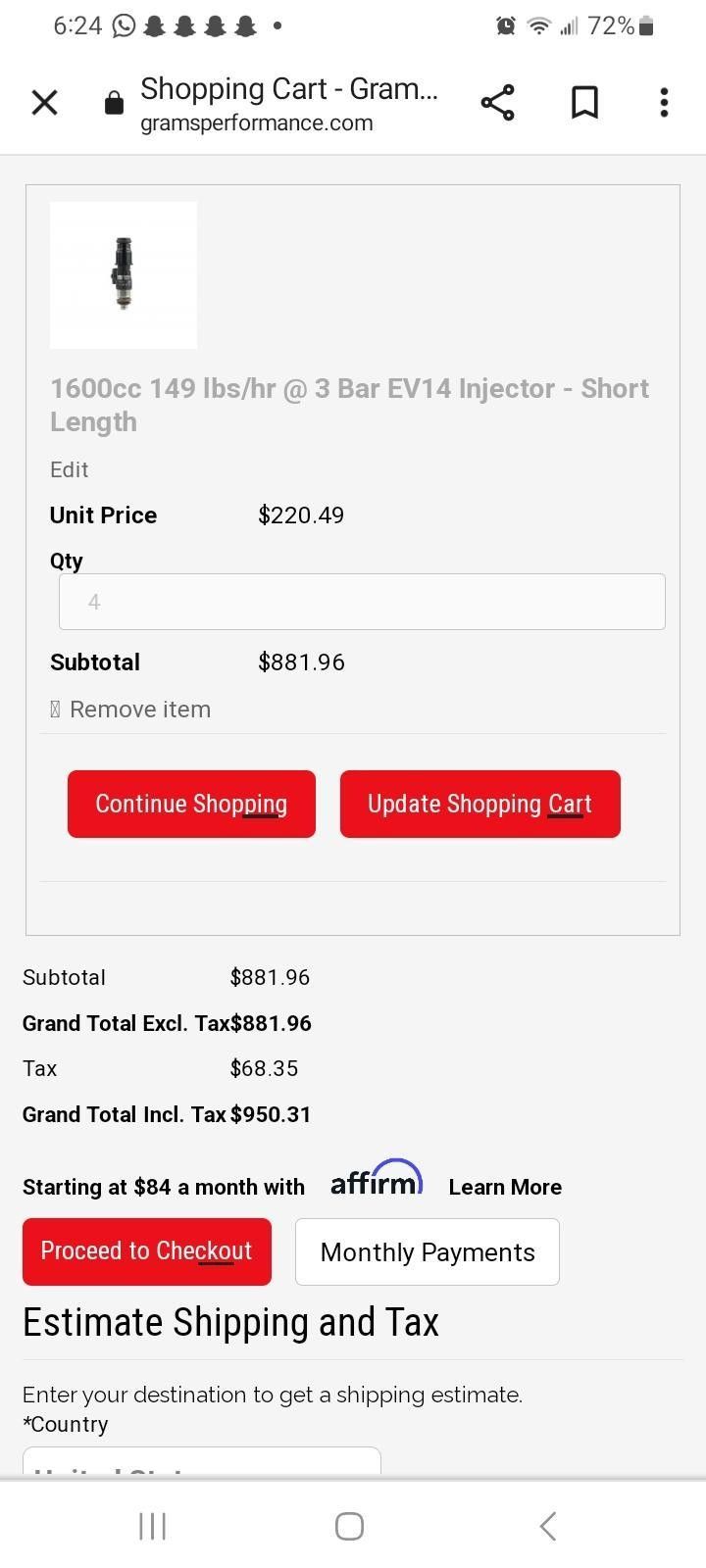Tap the Android back navigation button

coord(547,1525)
